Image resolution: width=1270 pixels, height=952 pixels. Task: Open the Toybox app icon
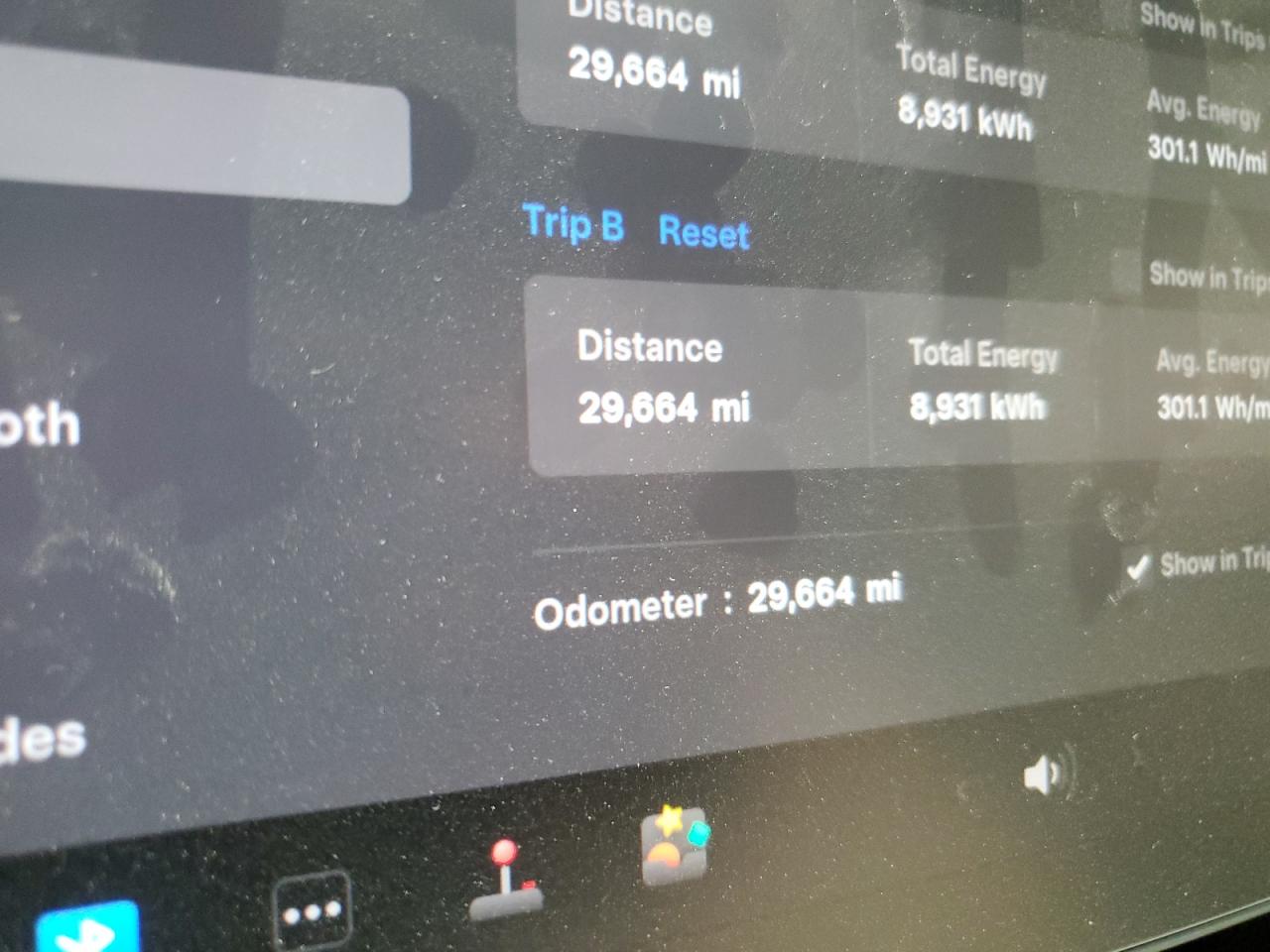coord(676,845)
